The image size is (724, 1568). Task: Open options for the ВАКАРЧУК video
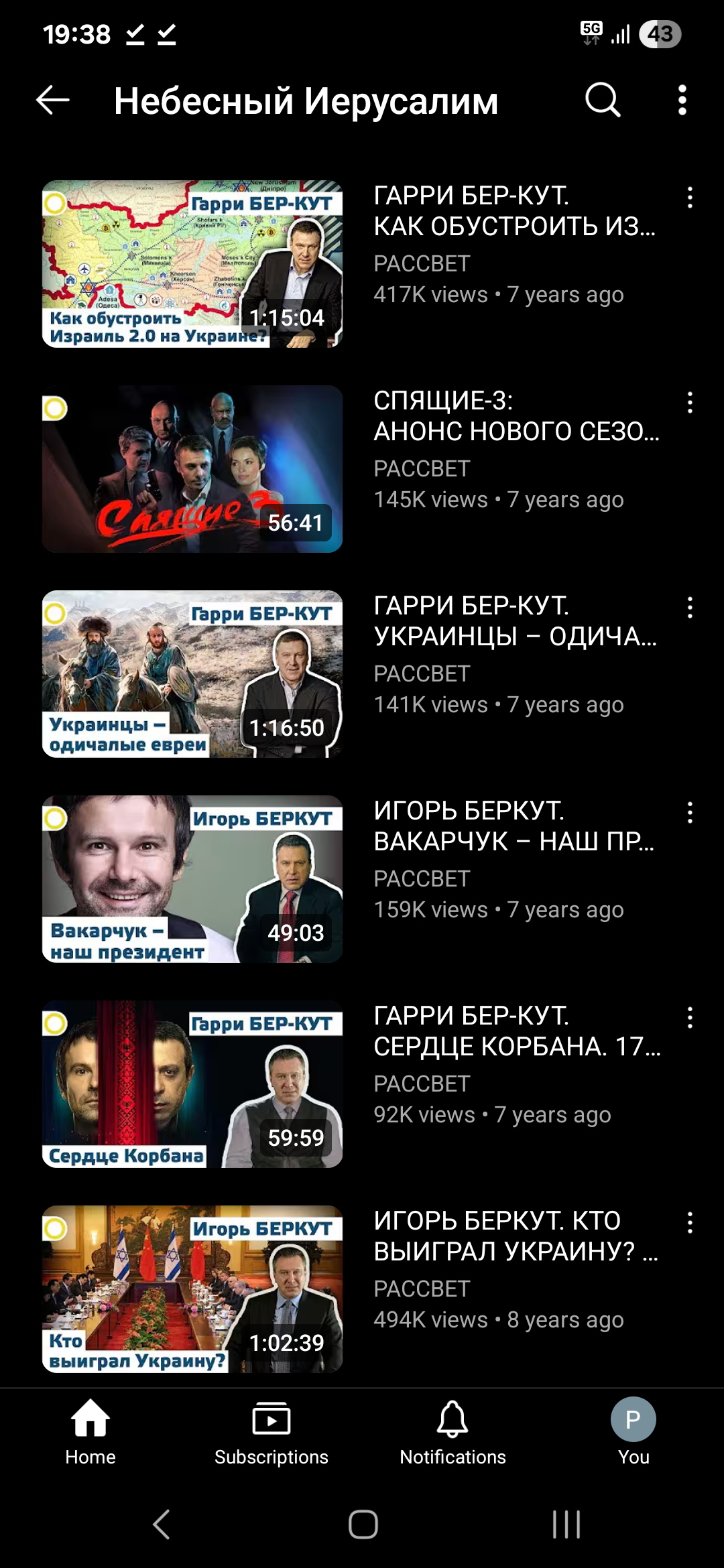pos(690,813)
